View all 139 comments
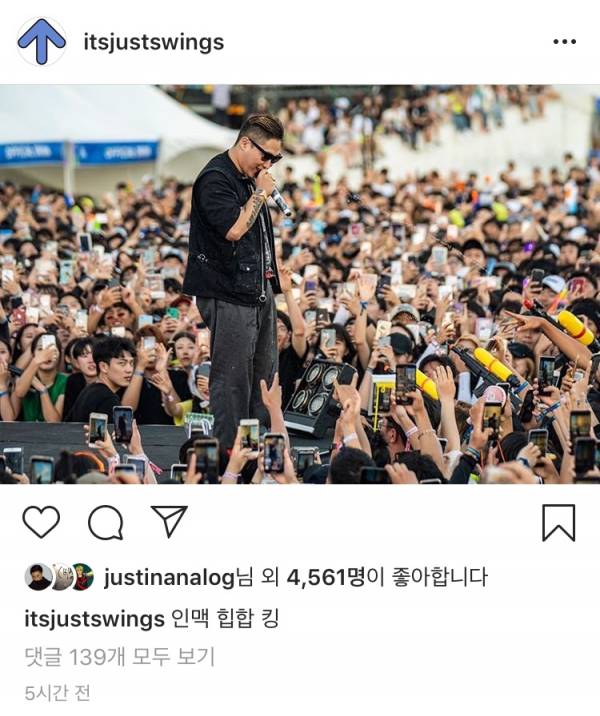Viewport: 600px width, 716px height. click(x=119, y=657)
